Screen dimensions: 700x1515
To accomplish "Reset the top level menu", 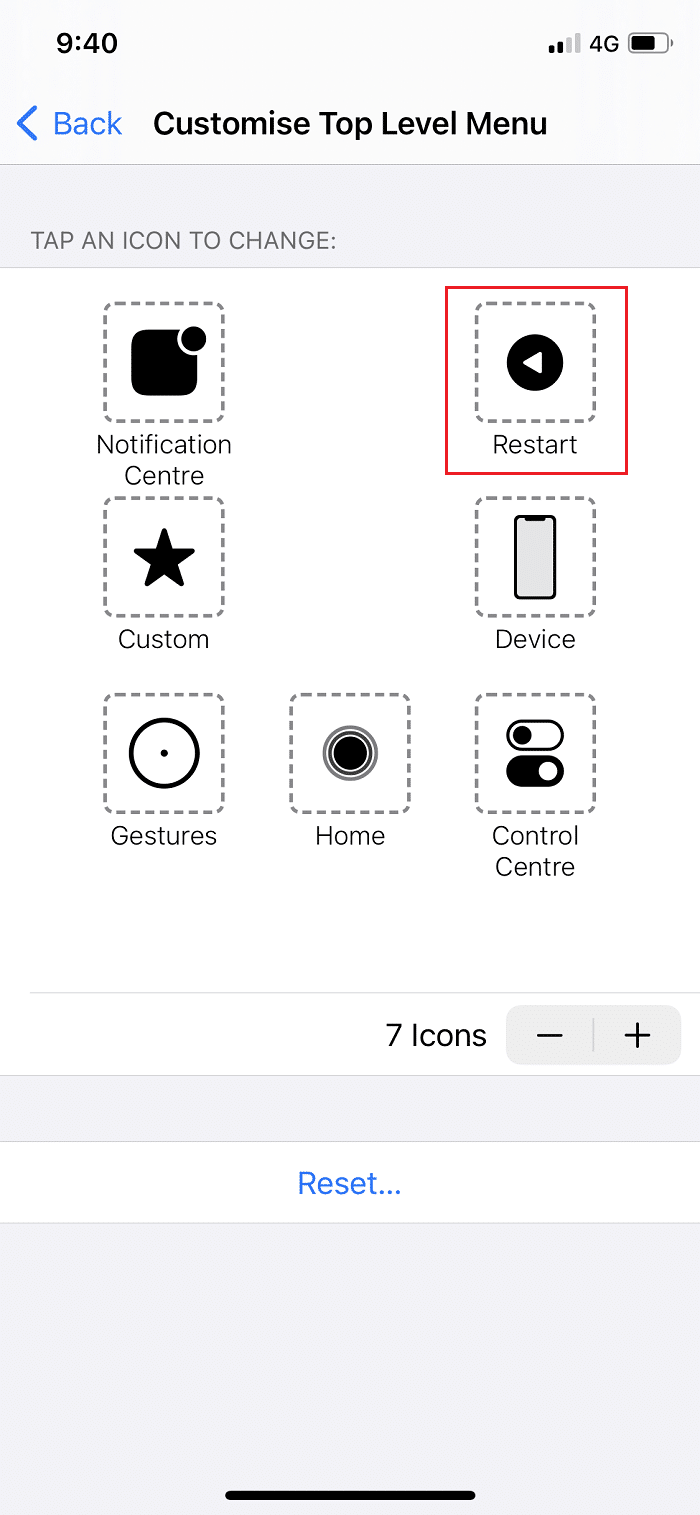I will (350, 1183).
